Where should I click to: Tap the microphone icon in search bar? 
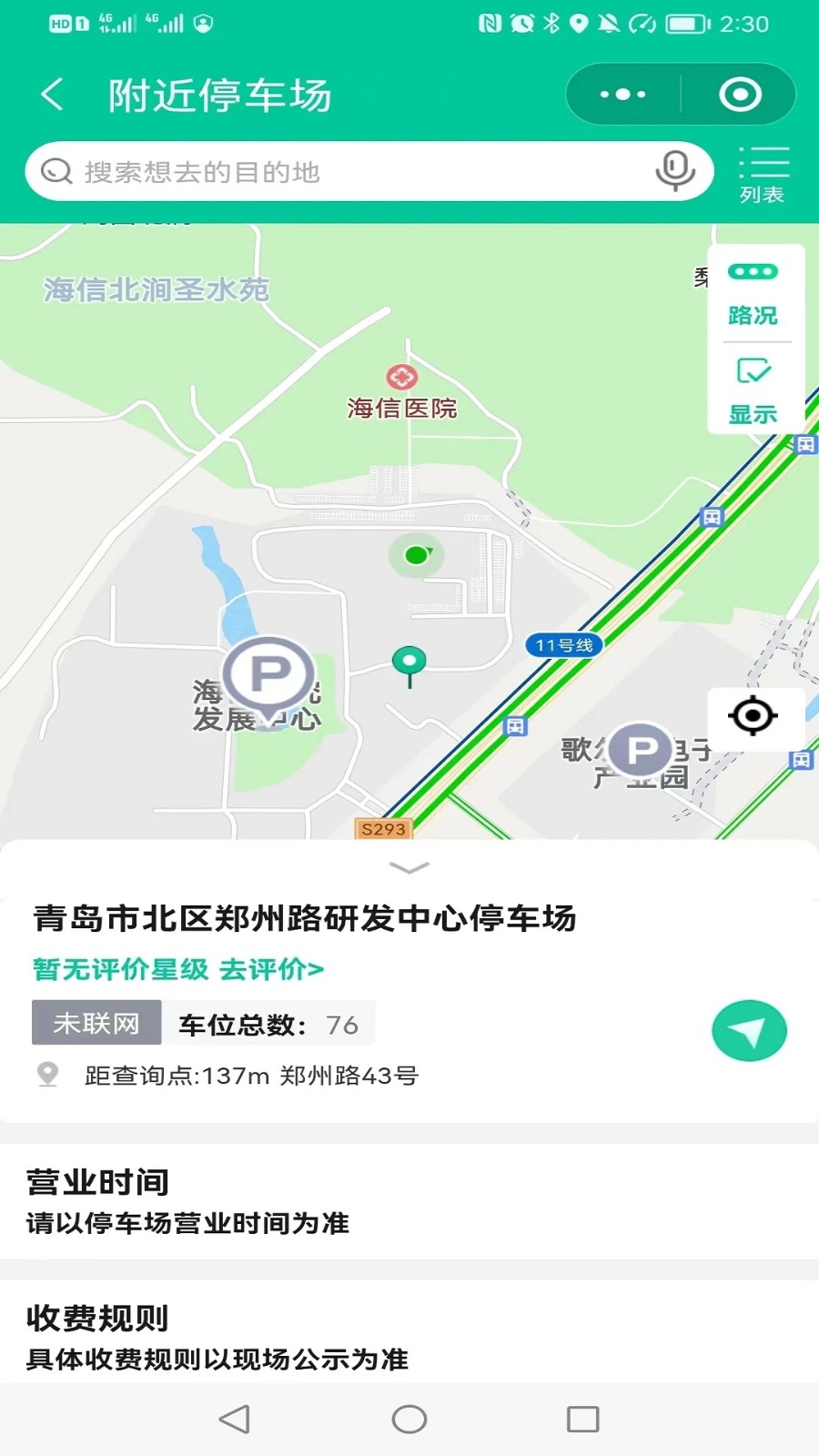pyautogui.click(x=674, y=169)
